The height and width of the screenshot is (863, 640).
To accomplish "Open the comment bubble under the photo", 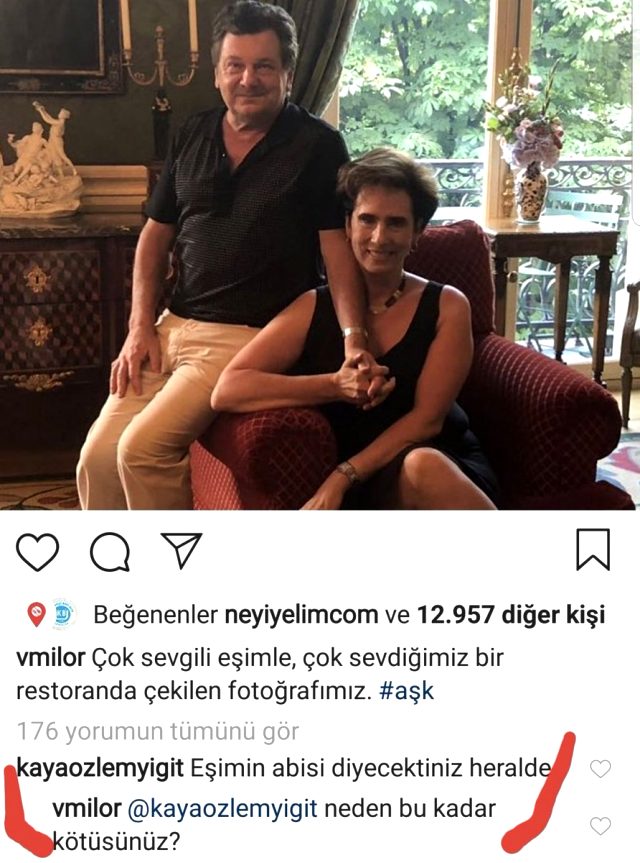I will (110, 550).
